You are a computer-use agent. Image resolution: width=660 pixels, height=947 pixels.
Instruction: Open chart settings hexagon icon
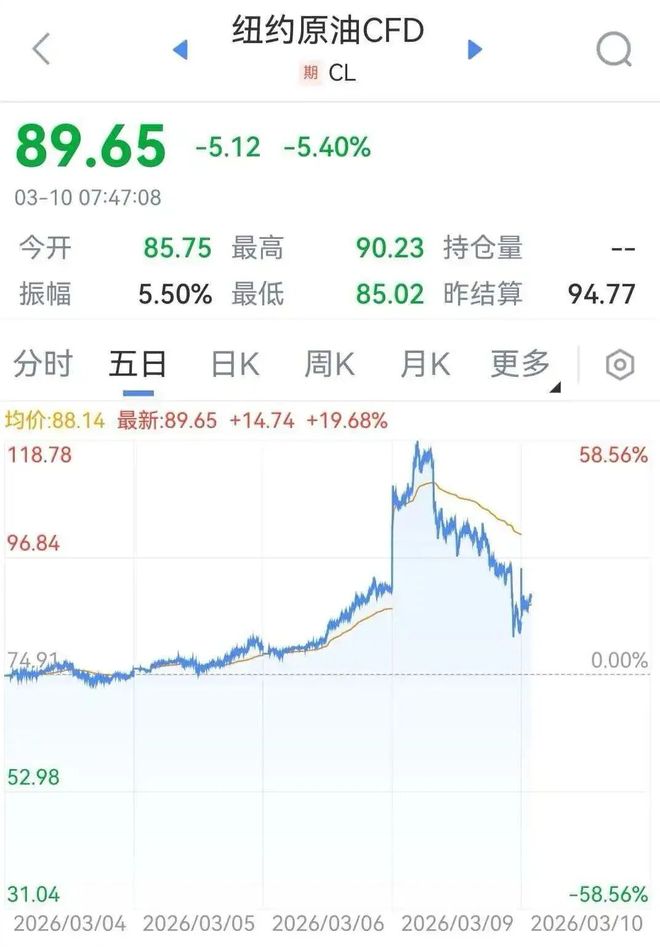(620, 366)
